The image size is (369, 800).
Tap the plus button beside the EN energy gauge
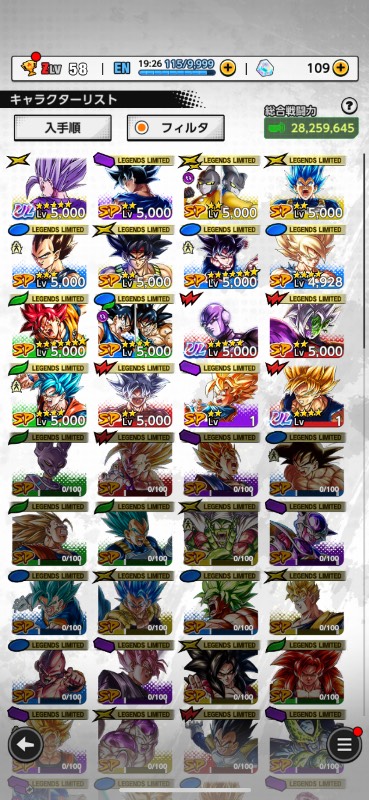[228, 67]
